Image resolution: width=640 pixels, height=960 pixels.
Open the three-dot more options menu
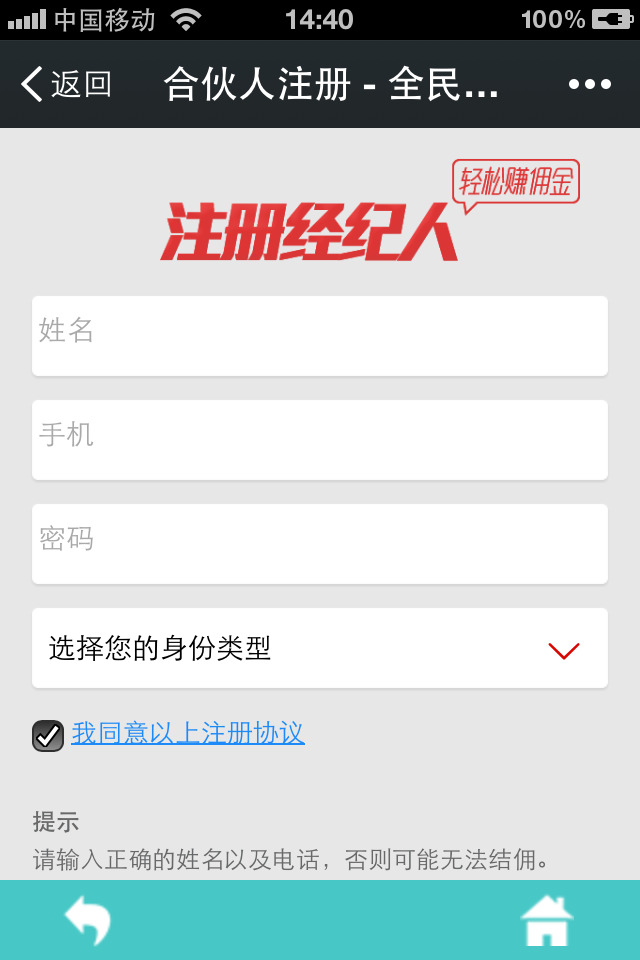(589, 85)
